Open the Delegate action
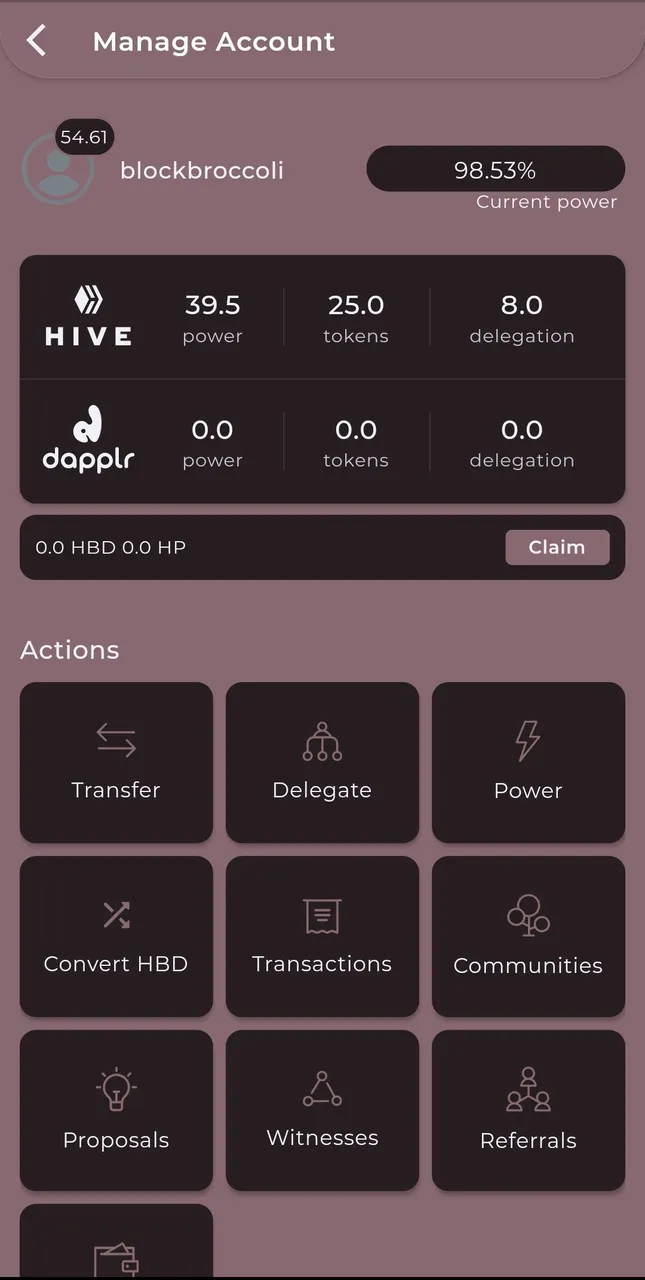The width and height of the screenshot is (645, 1280). tap(322, 762)
